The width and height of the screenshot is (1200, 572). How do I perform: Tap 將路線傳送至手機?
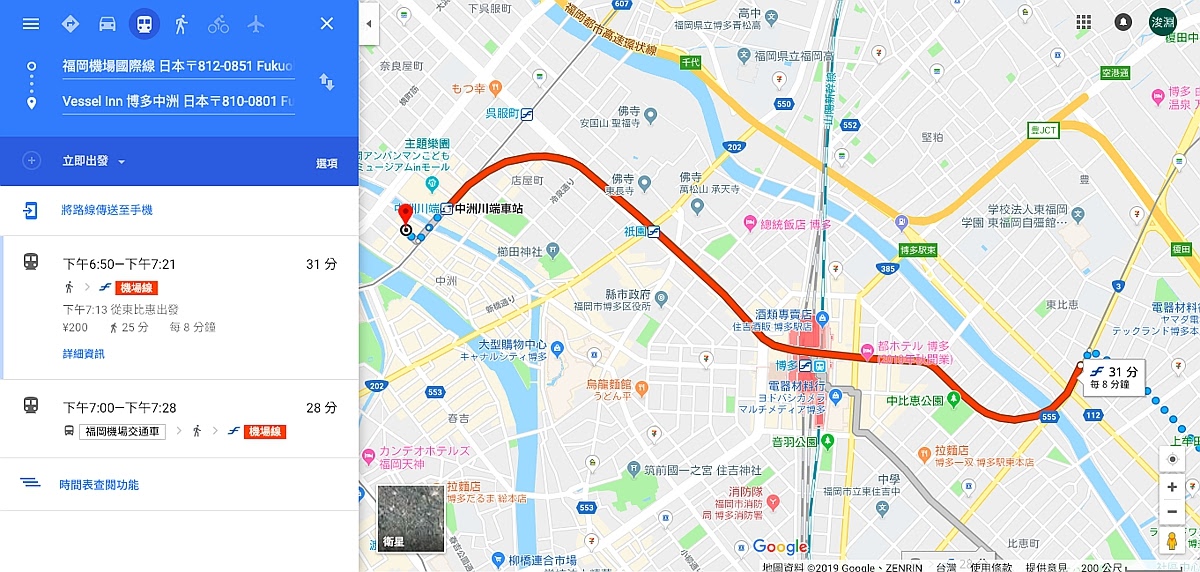click(106, 210)
